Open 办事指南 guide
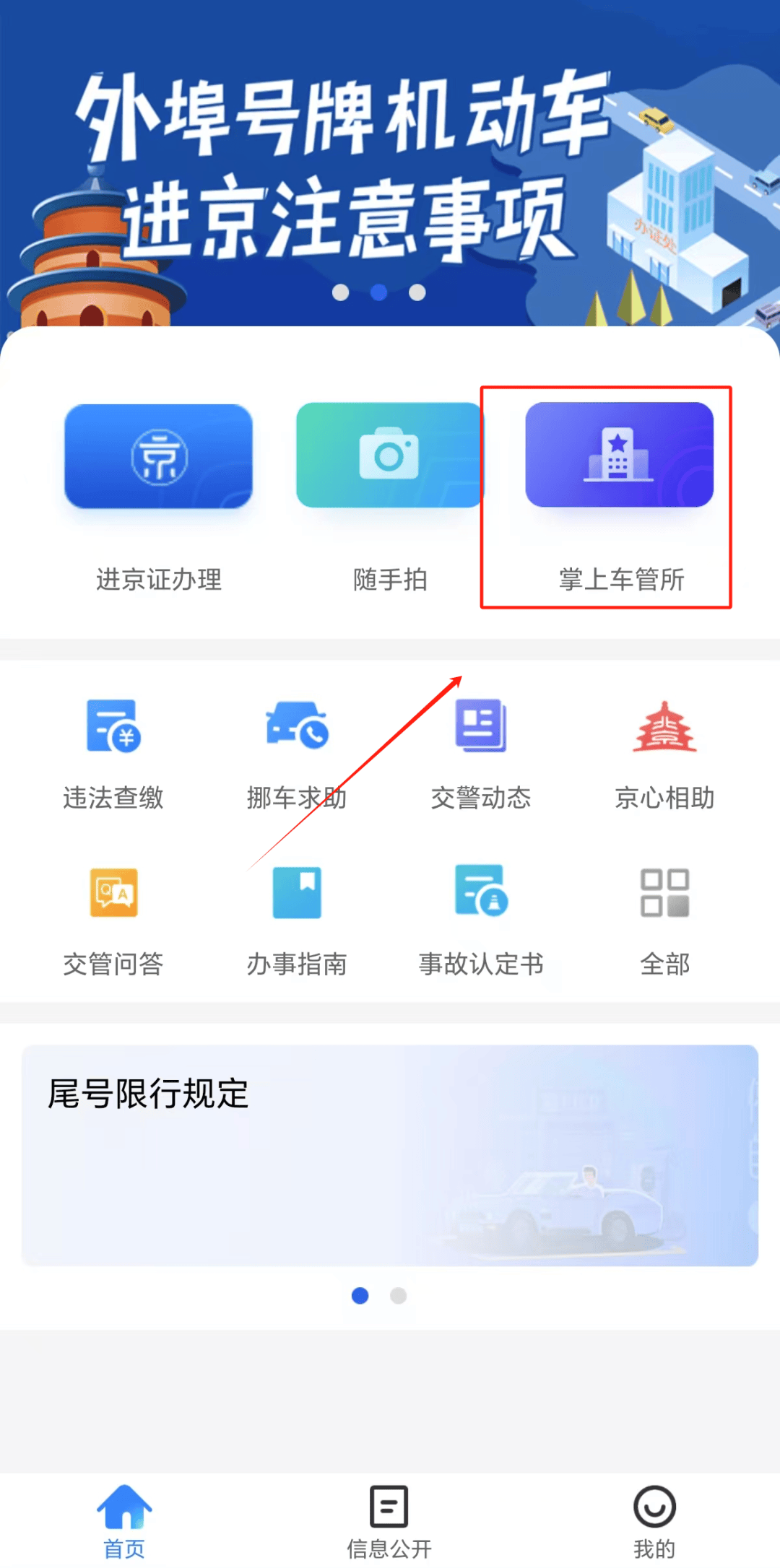780x1568 pixels. 297,917
